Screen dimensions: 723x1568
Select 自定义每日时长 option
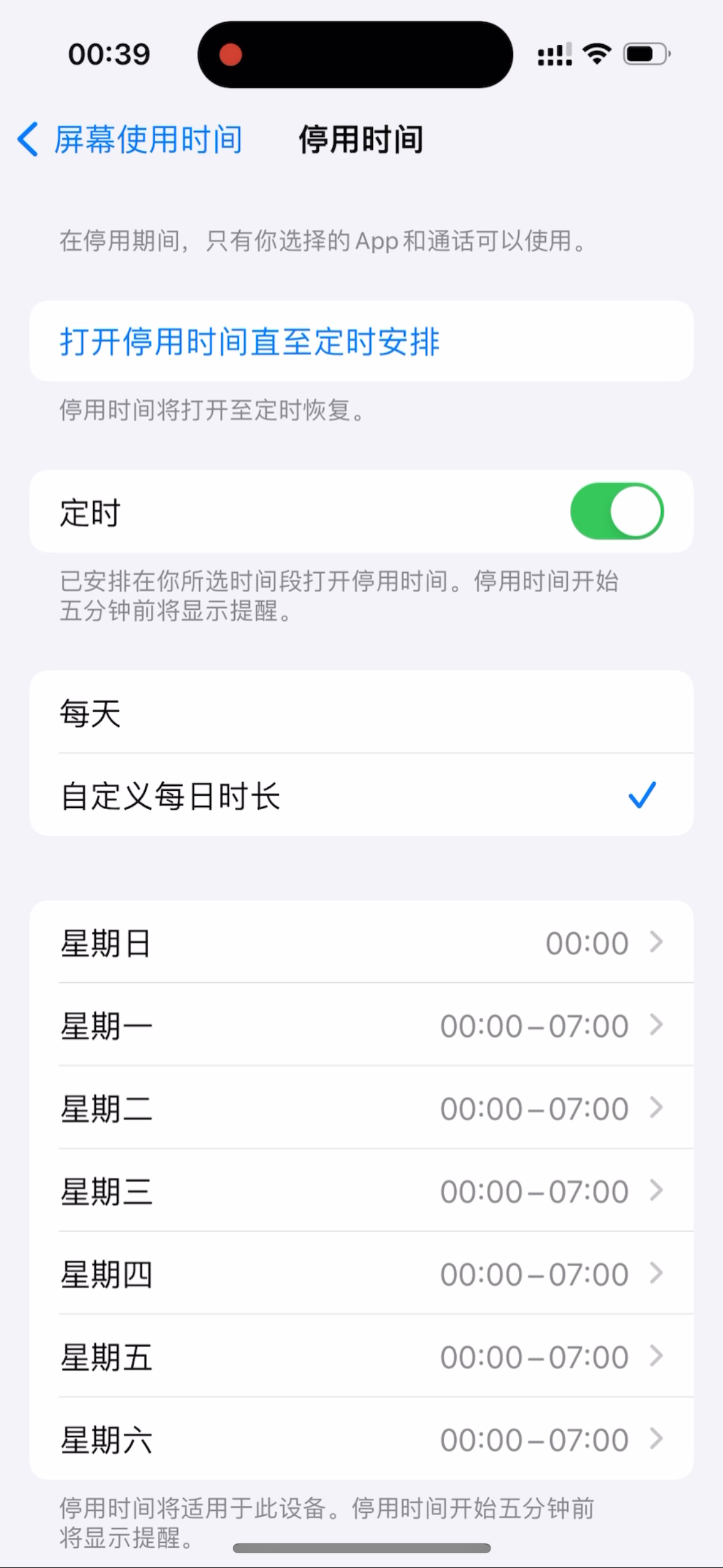(x=361, y=796)
